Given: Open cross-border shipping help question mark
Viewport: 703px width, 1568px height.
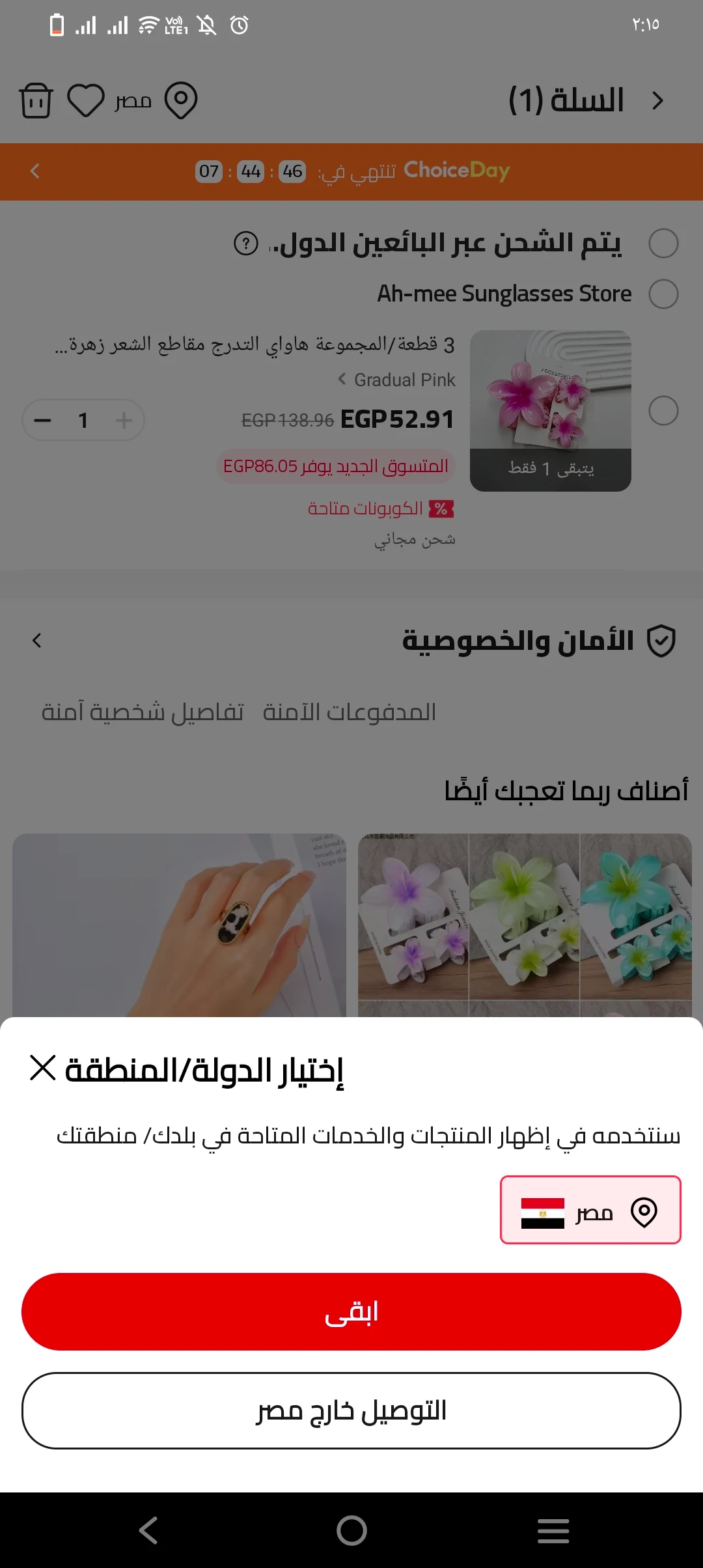Looking at the screenshot, I should coord(245,244).
